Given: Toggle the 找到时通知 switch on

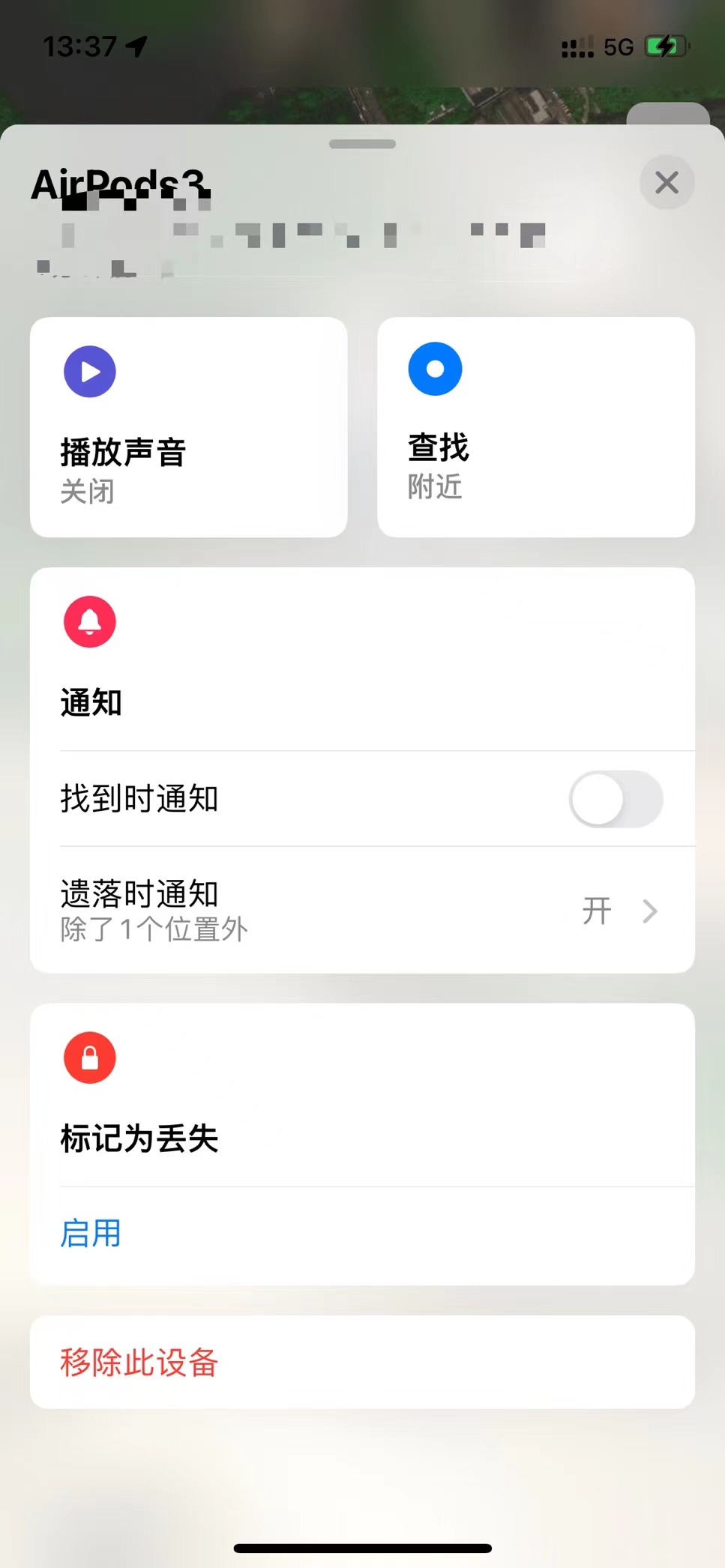Looking at the screenshot, I should click(615, 799).
